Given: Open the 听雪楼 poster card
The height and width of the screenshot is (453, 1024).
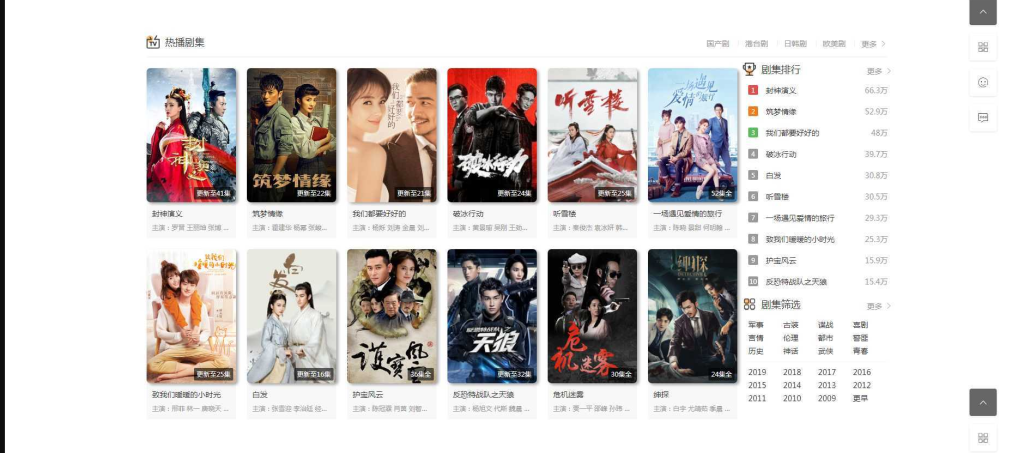Looking at the screenshot, I should click(592, 135).
